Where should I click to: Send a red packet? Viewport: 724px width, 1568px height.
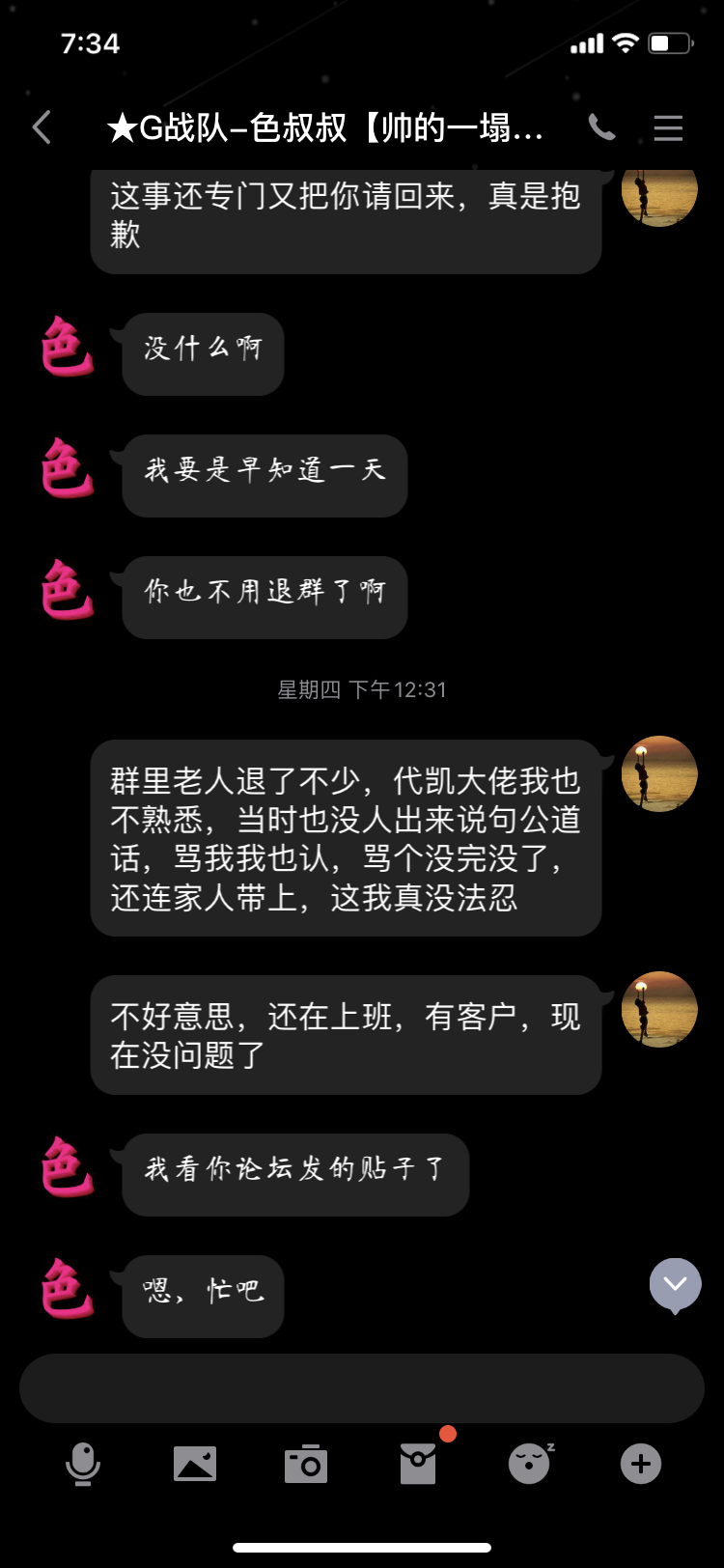(418, 1464)
